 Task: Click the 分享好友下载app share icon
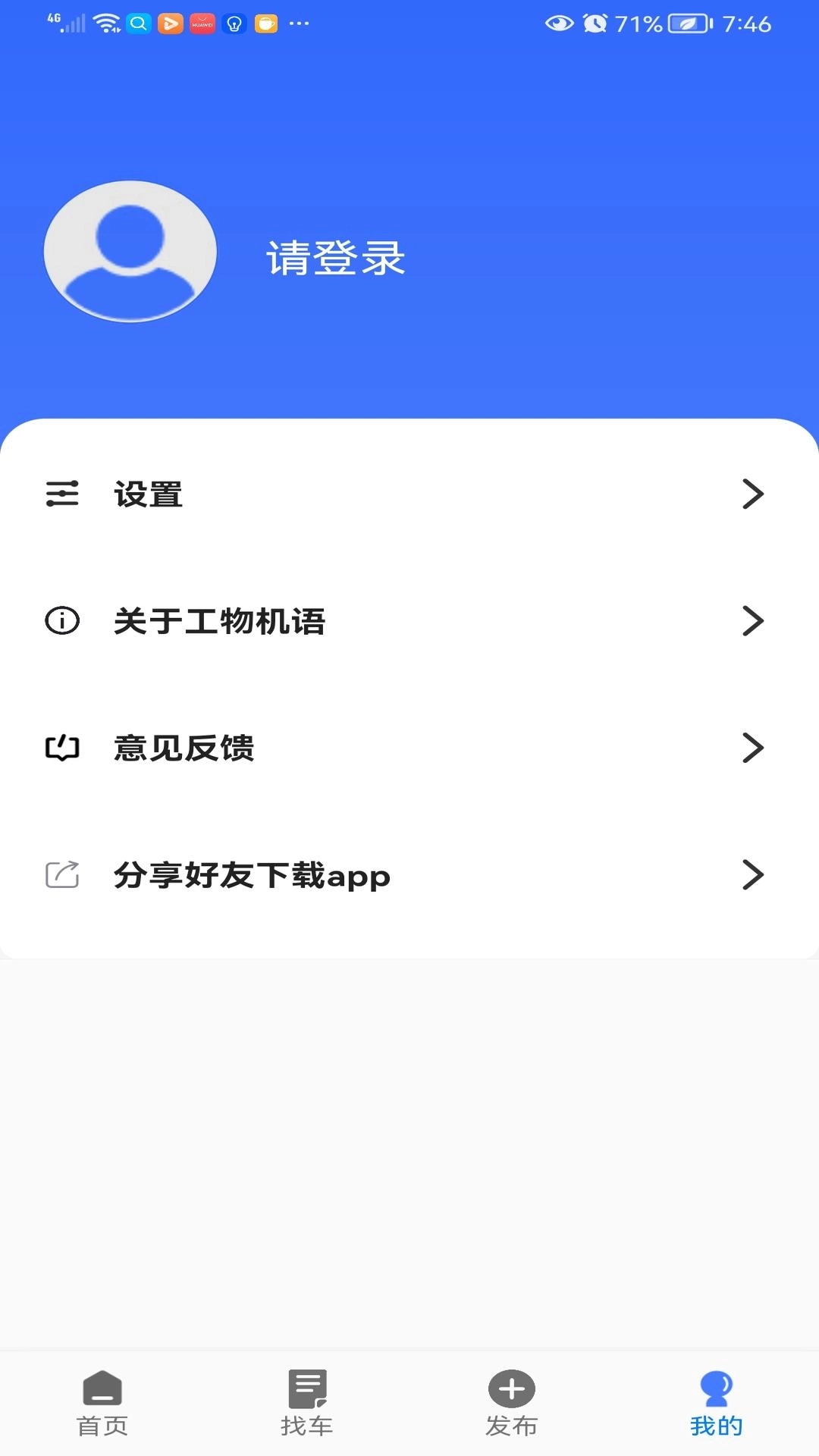(x=62, y=874)
